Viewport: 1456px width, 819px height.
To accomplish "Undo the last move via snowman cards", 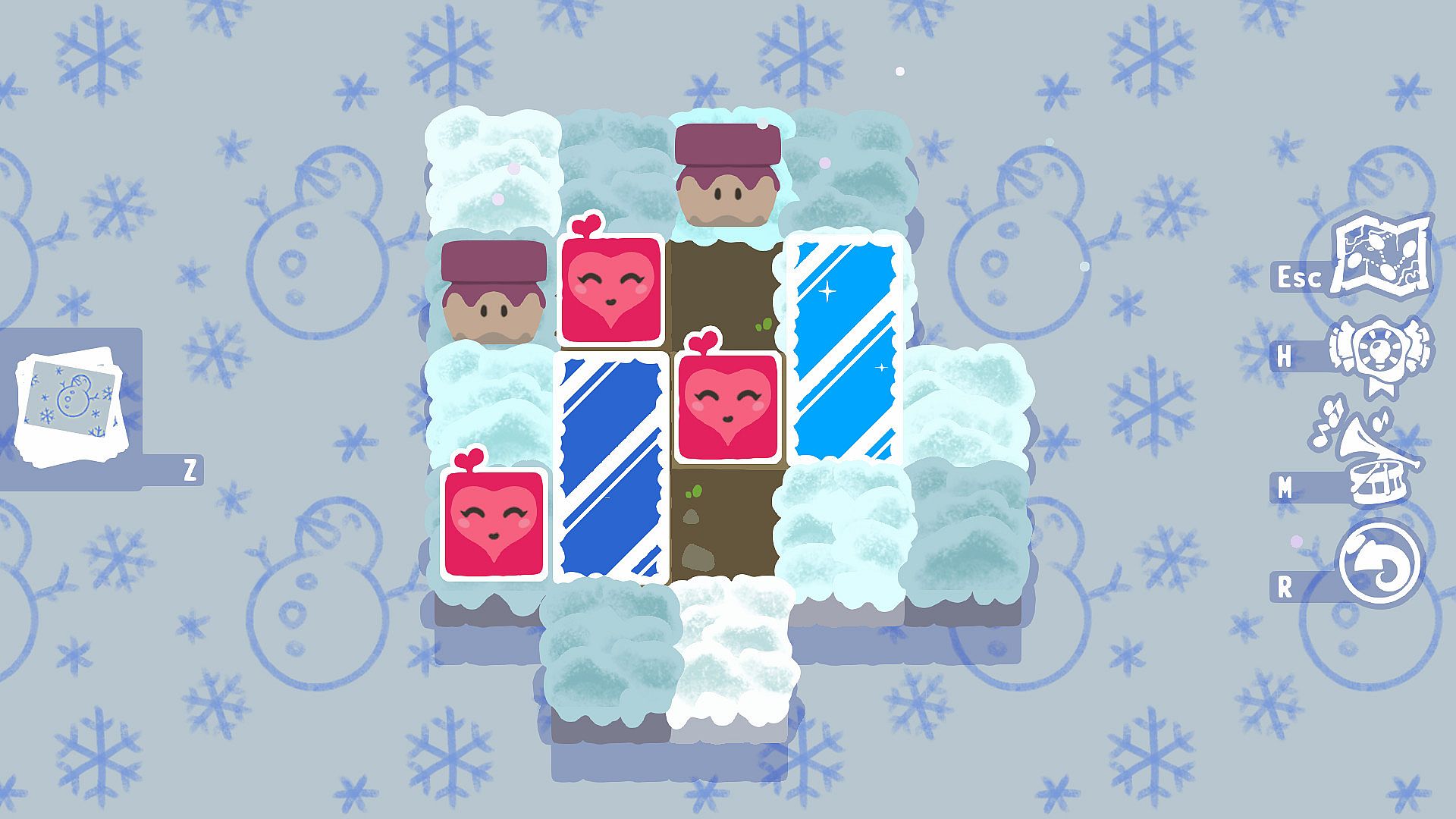I will click(70, 406).
